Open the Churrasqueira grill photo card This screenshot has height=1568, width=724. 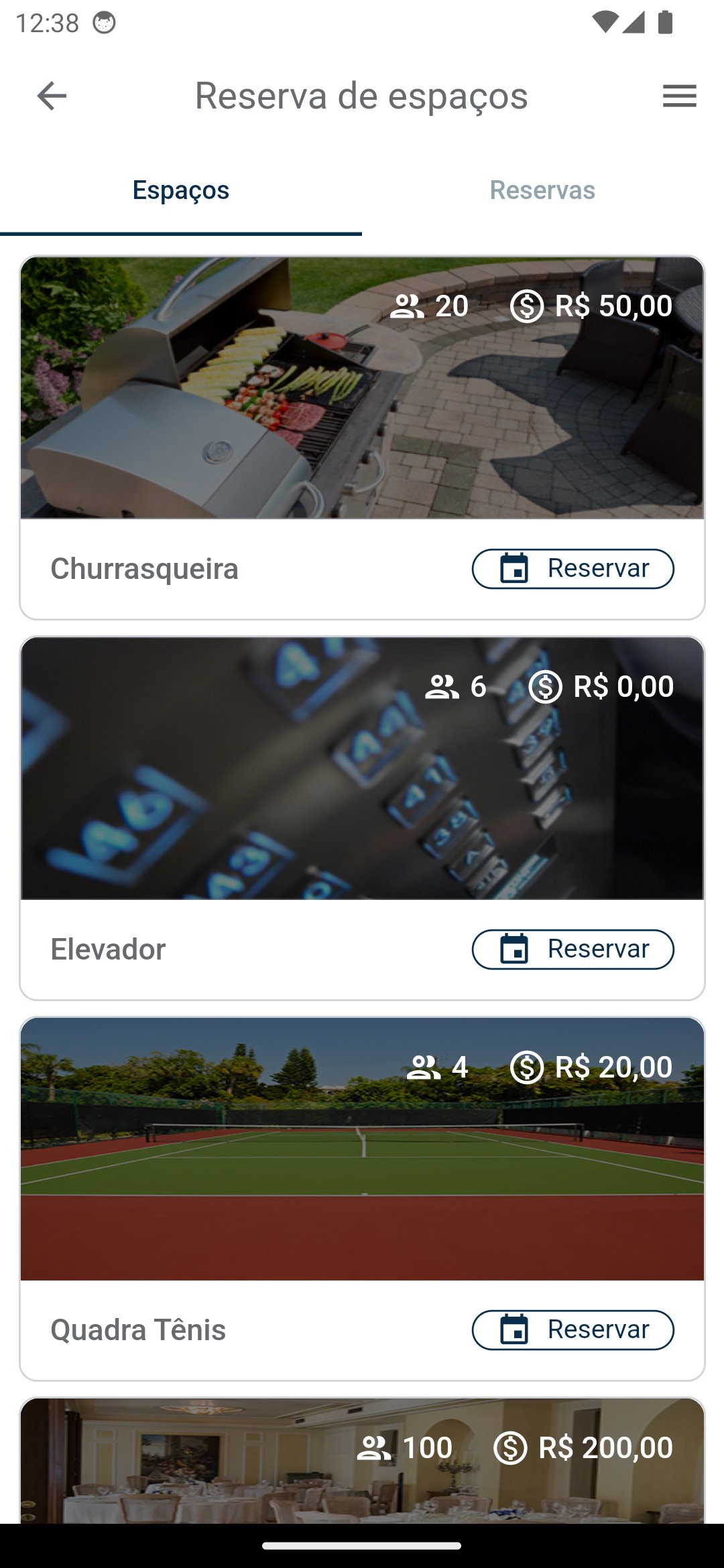tap(362, 402)
